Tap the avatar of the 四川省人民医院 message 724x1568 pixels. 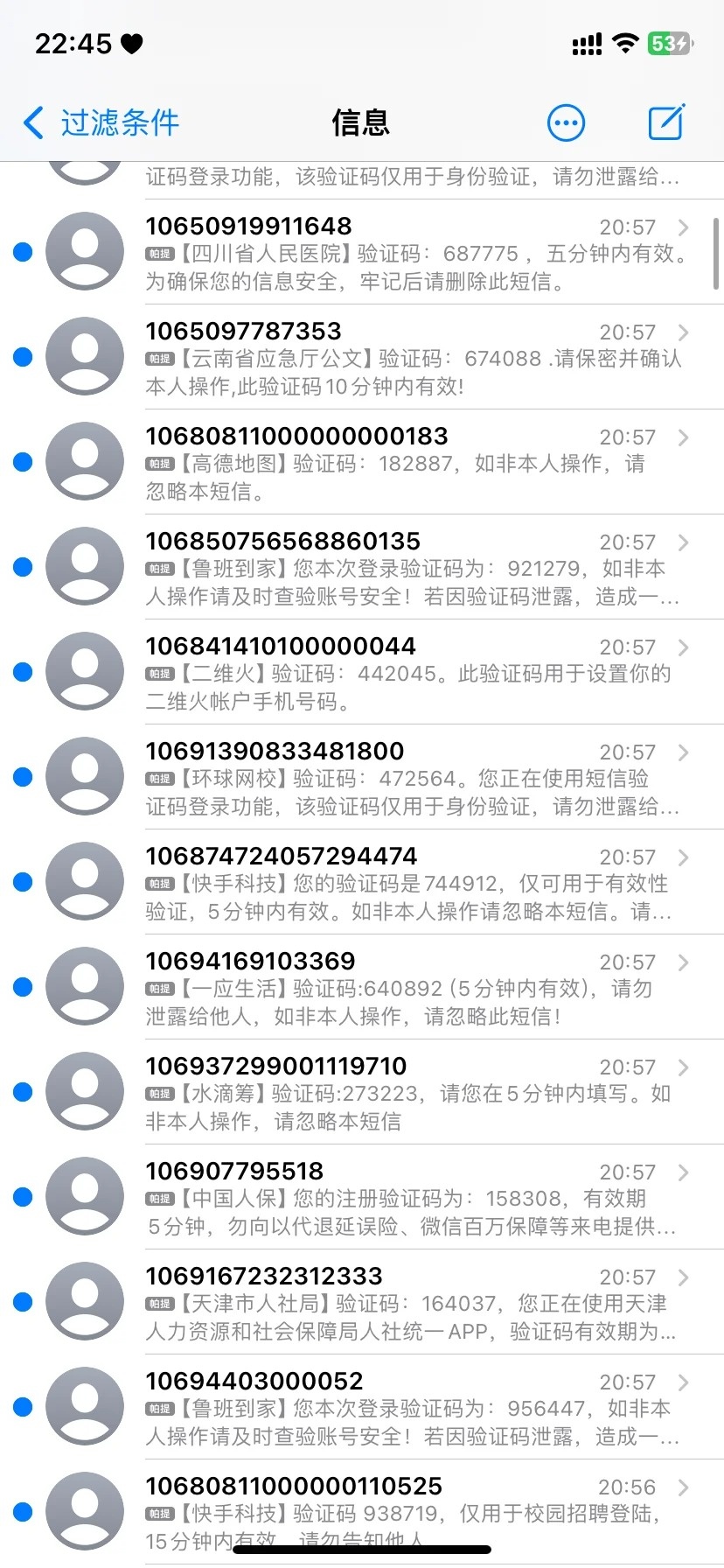84,251
